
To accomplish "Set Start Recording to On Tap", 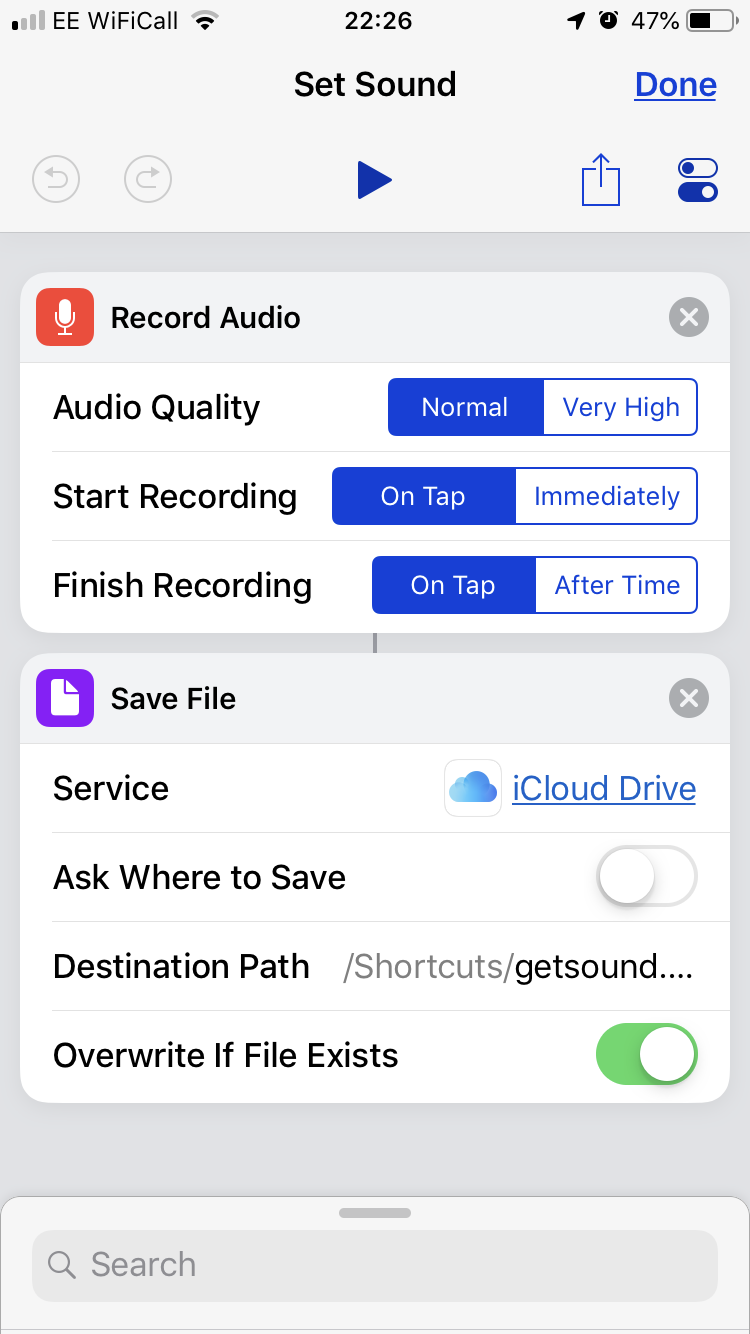I will pyautogui.click(x=423, y=496).
